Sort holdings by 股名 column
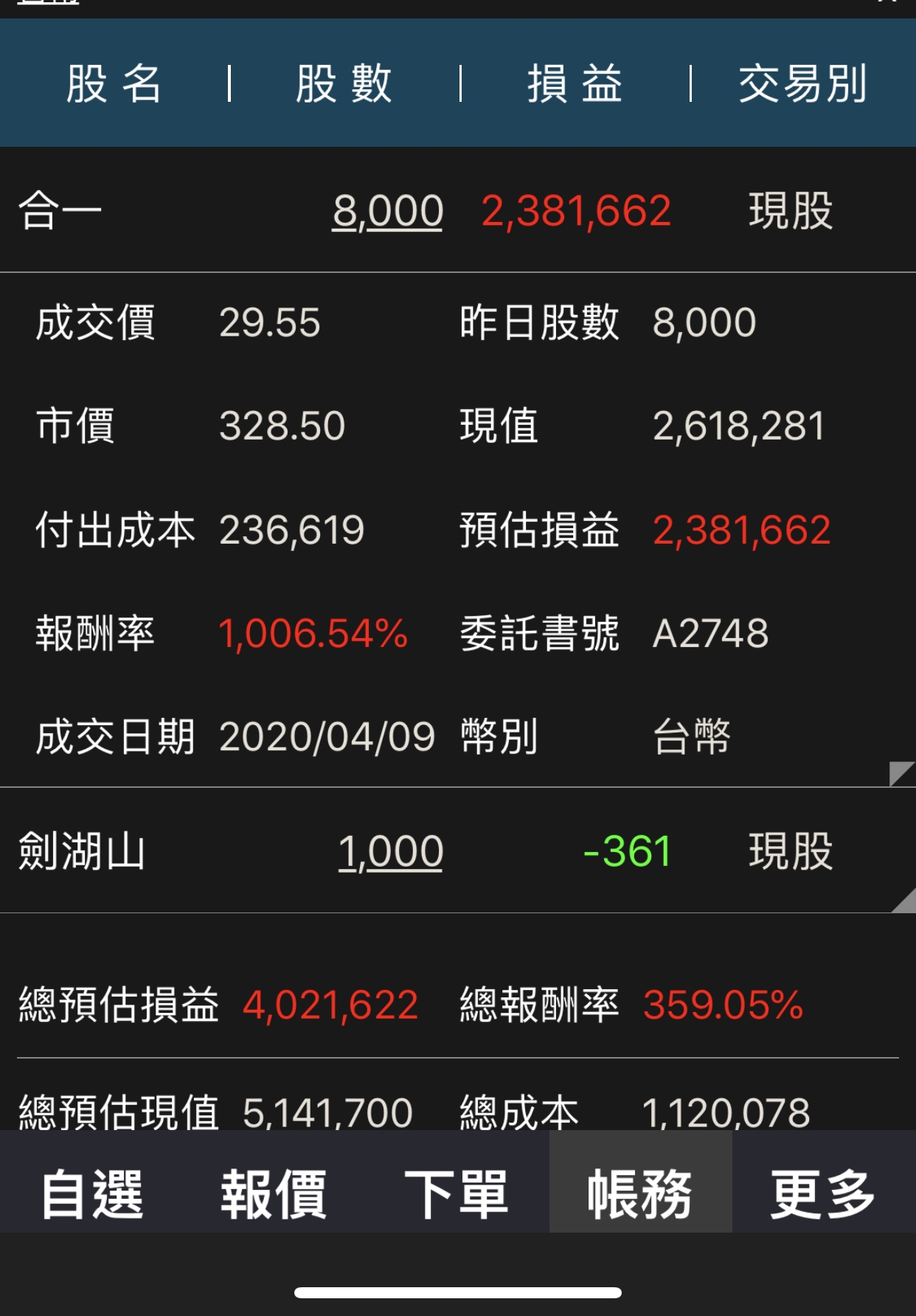Image resolution: width=916 pixels, height=1316 pixels. tap(114, 83)
